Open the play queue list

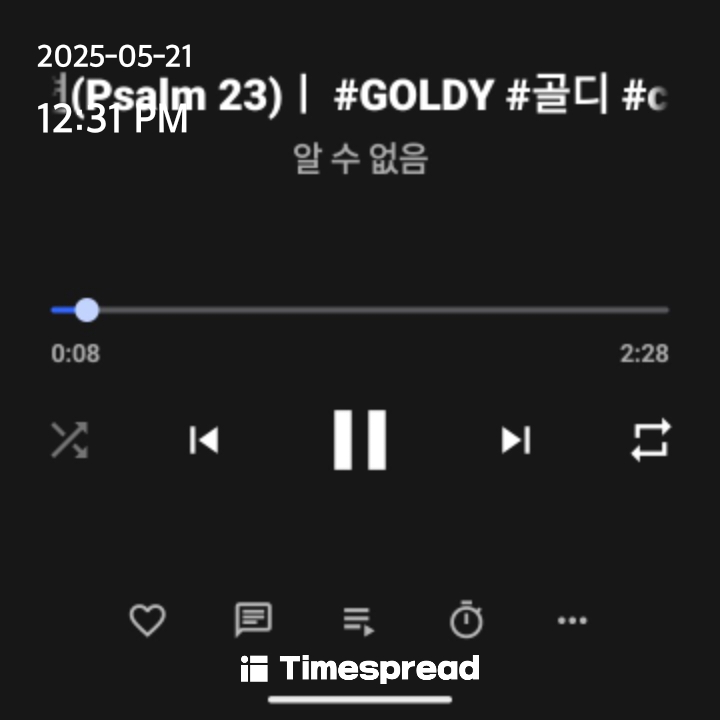pos(359,621)
